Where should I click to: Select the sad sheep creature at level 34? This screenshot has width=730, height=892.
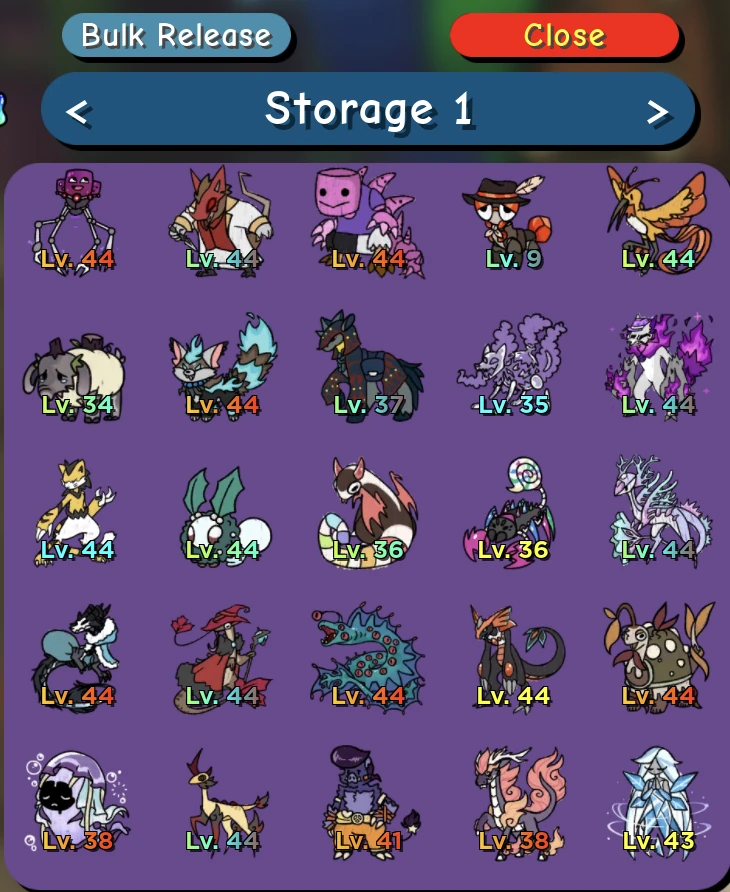click(x=80, y=360)
